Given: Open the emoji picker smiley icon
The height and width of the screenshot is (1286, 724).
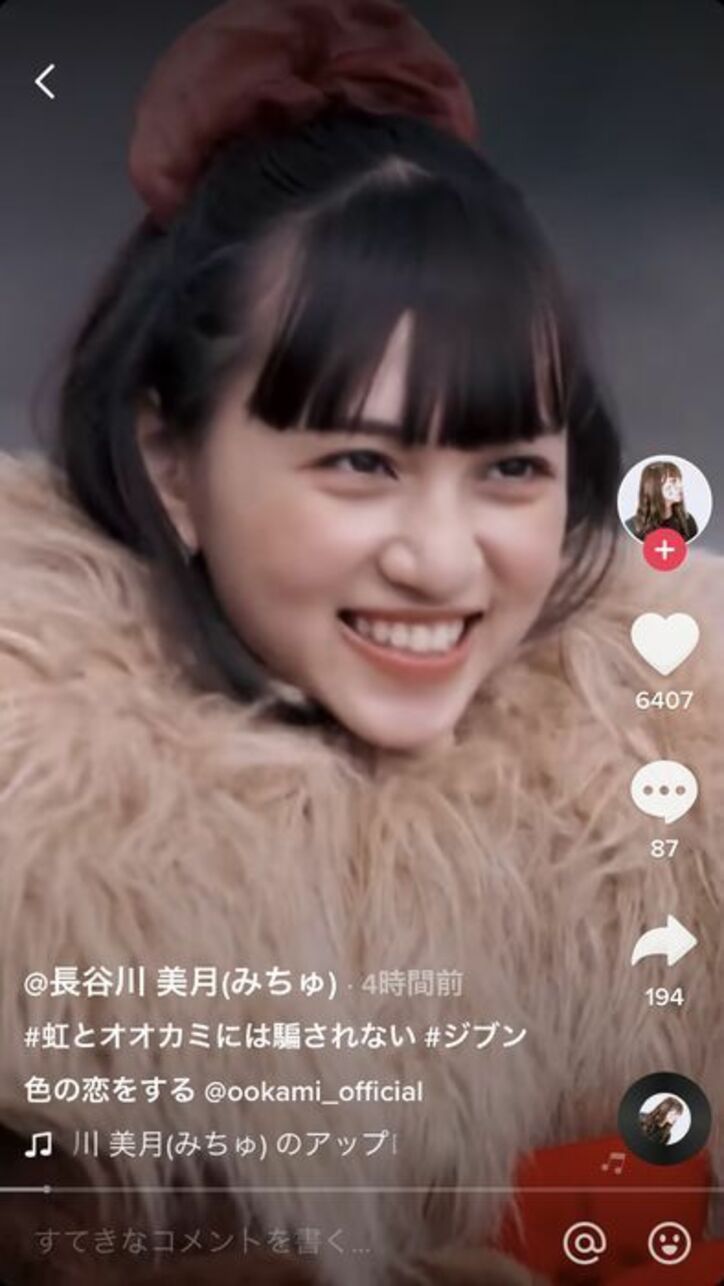Looking at the screenshot, I should pyautogui.click(x=669, y=1243).
